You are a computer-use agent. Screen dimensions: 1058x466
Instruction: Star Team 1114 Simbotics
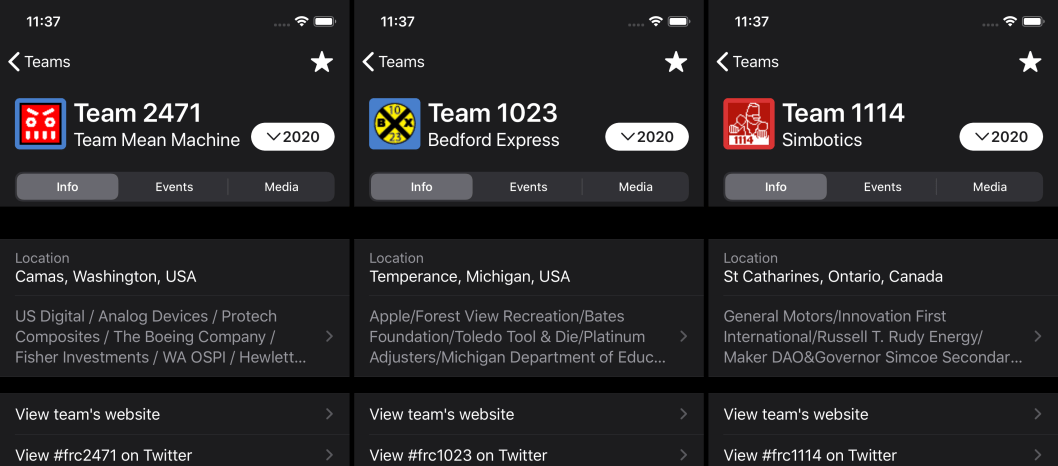tap(1030, 62)
